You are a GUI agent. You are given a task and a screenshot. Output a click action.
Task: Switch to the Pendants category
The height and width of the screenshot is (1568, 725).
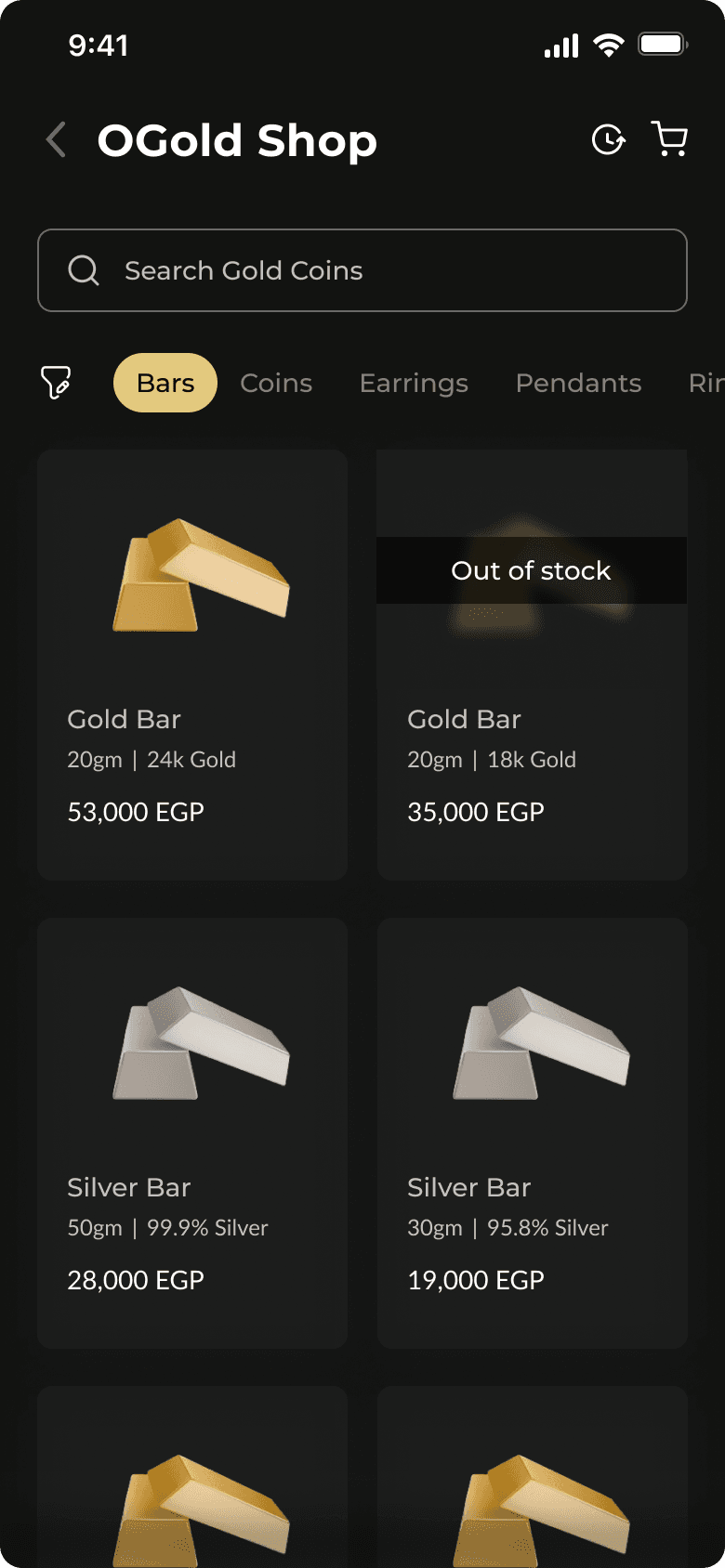[578, 383]
